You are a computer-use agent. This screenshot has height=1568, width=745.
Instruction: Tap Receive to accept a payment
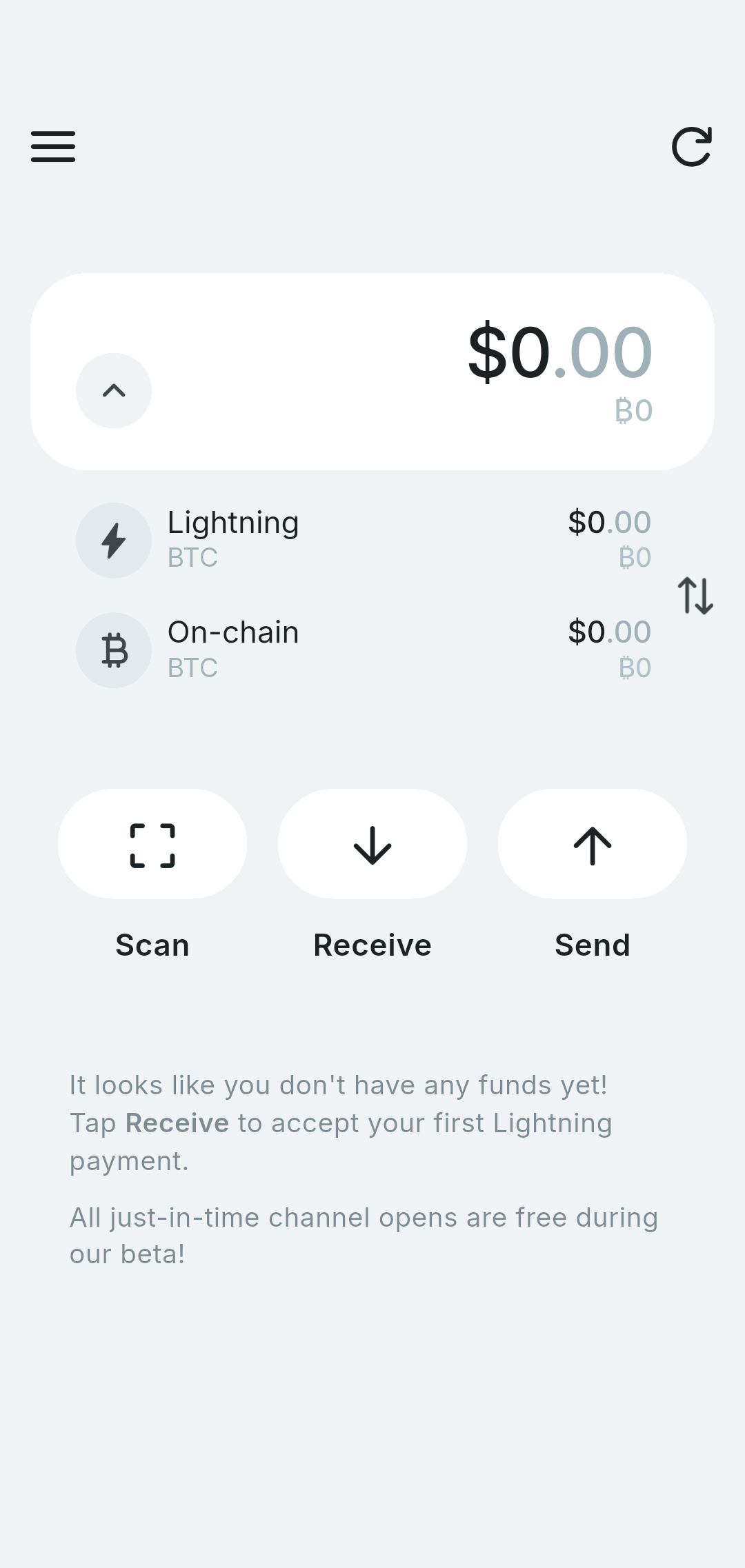[x=372, y=844]
